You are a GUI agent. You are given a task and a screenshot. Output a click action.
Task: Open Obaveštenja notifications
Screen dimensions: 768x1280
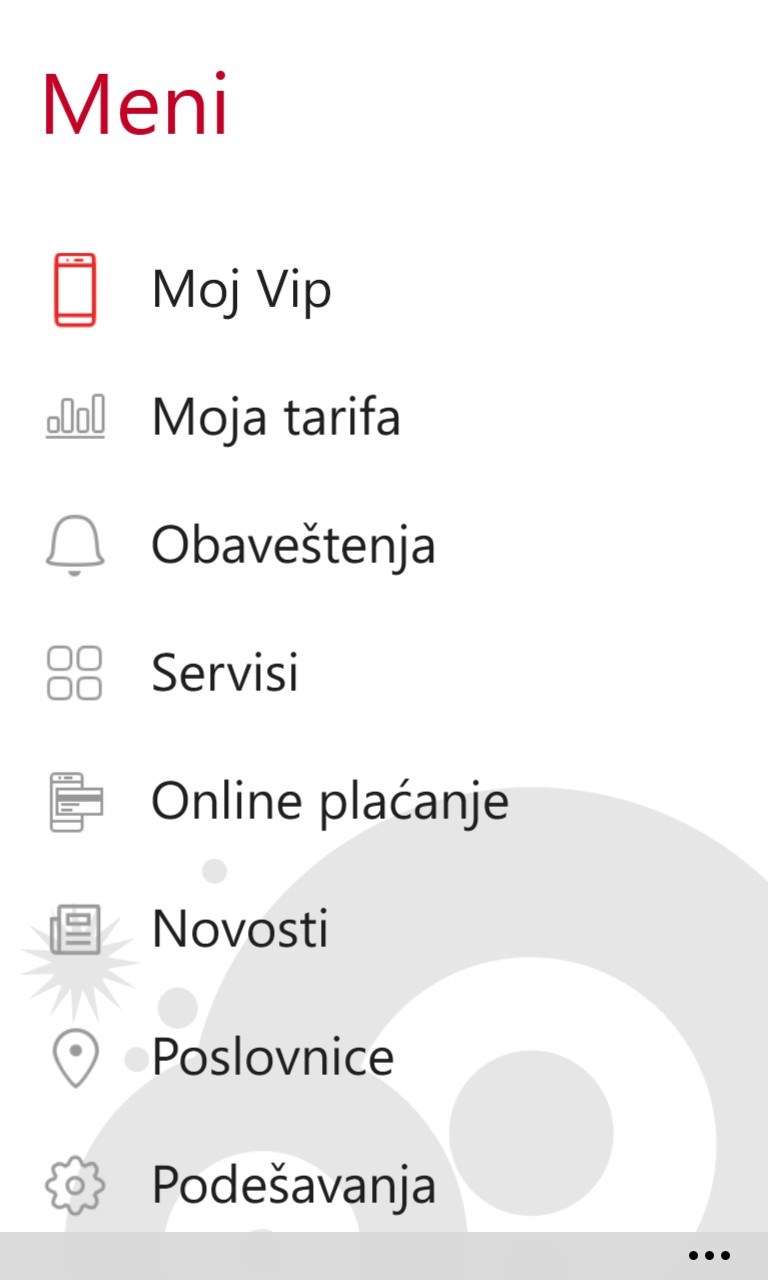click(292, 545)
